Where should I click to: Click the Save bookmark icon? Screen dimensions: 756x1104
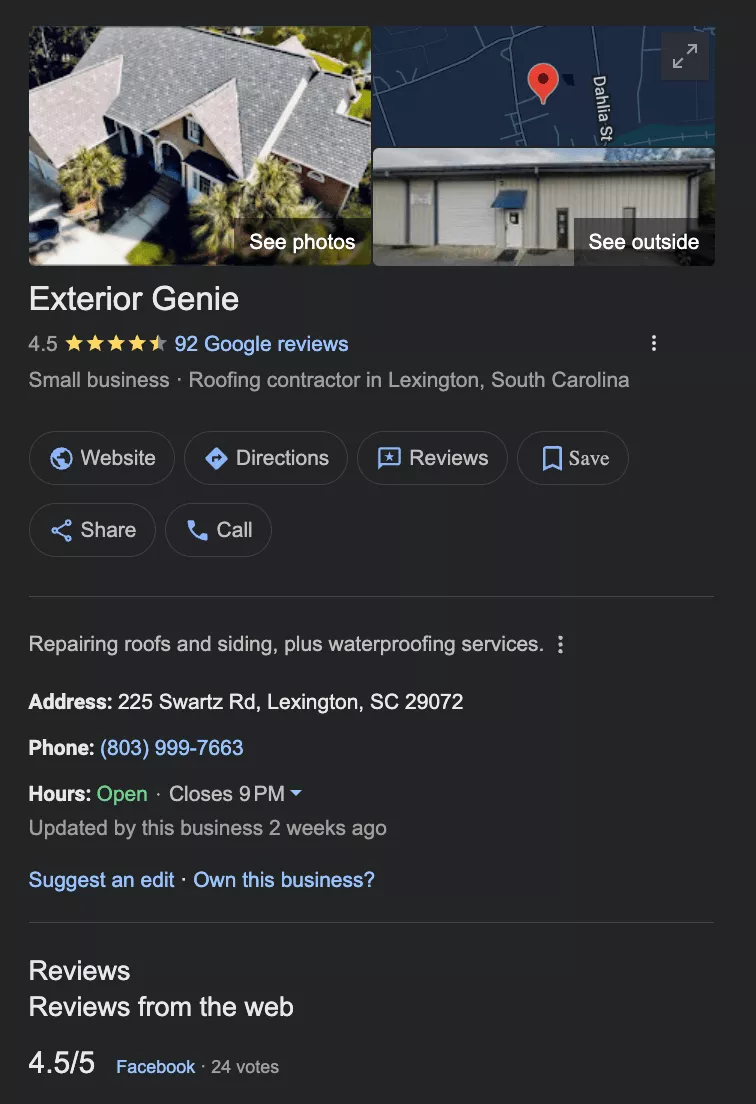click(552, 457)
